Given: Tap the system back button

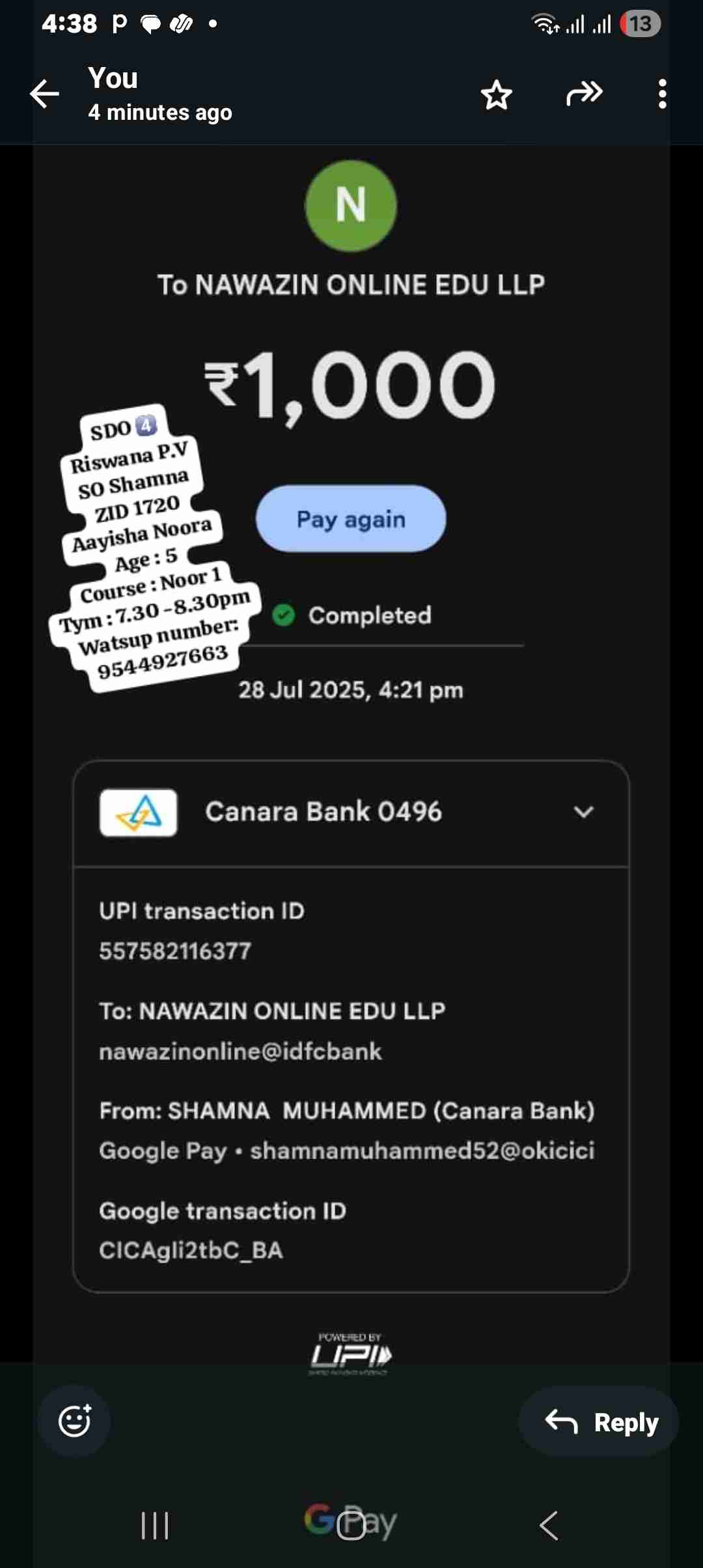Looking at the screenshot, I should [x=549, y=1525].
